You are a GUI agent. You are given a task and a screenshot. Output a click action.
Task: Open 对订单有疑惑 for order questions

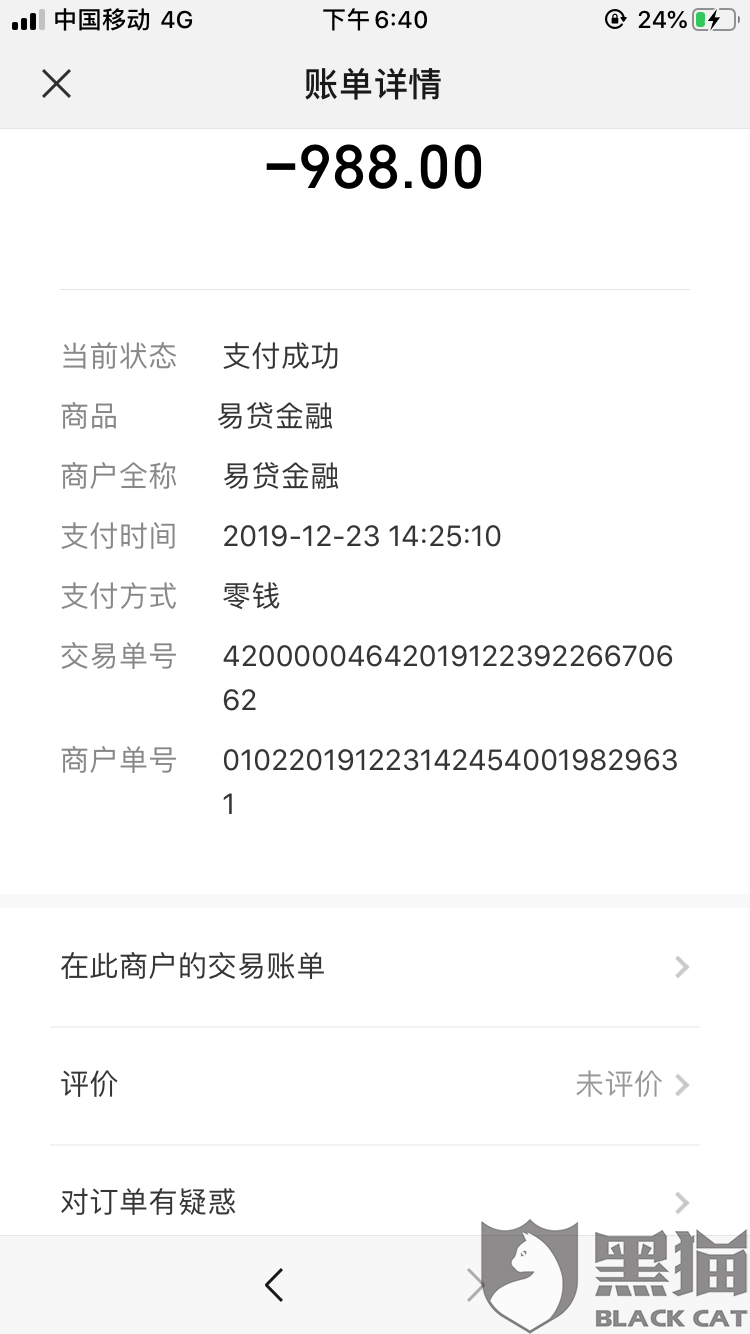coord(148,1203)
